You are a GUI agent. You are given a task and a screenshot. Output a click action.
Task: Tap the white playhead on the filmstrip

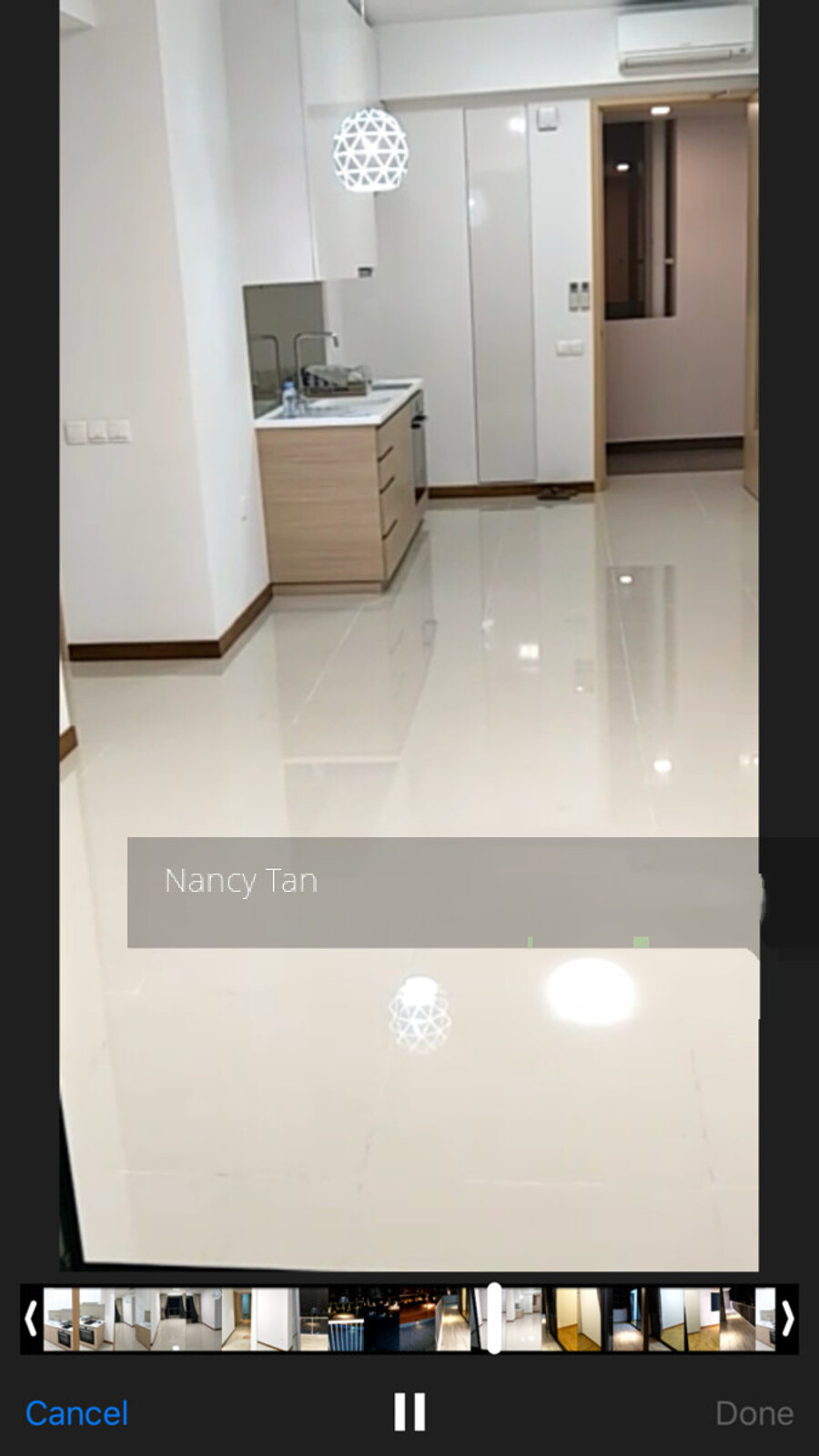[x=494, y=1319]
